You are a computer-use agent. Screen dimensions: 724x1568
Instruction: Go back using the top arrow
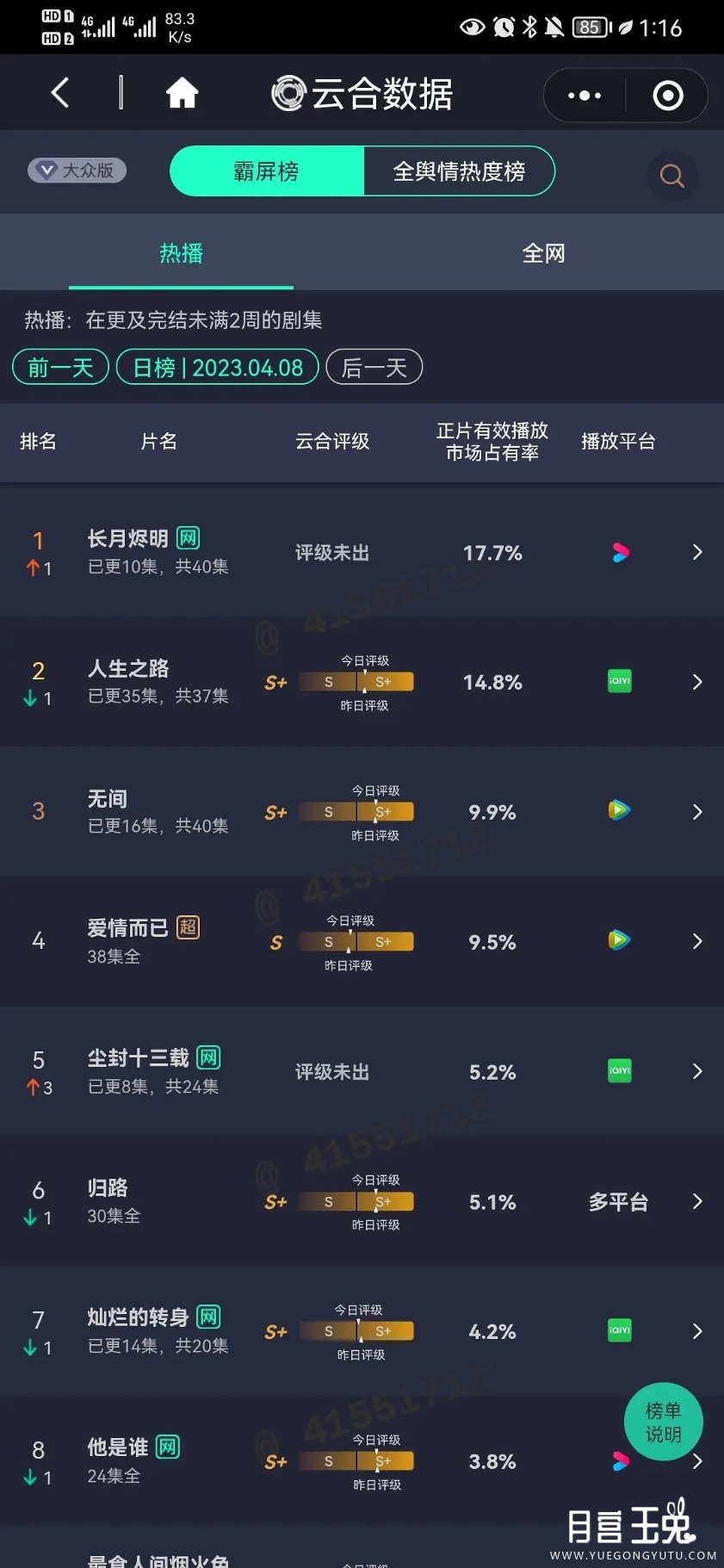click(59, 93)
